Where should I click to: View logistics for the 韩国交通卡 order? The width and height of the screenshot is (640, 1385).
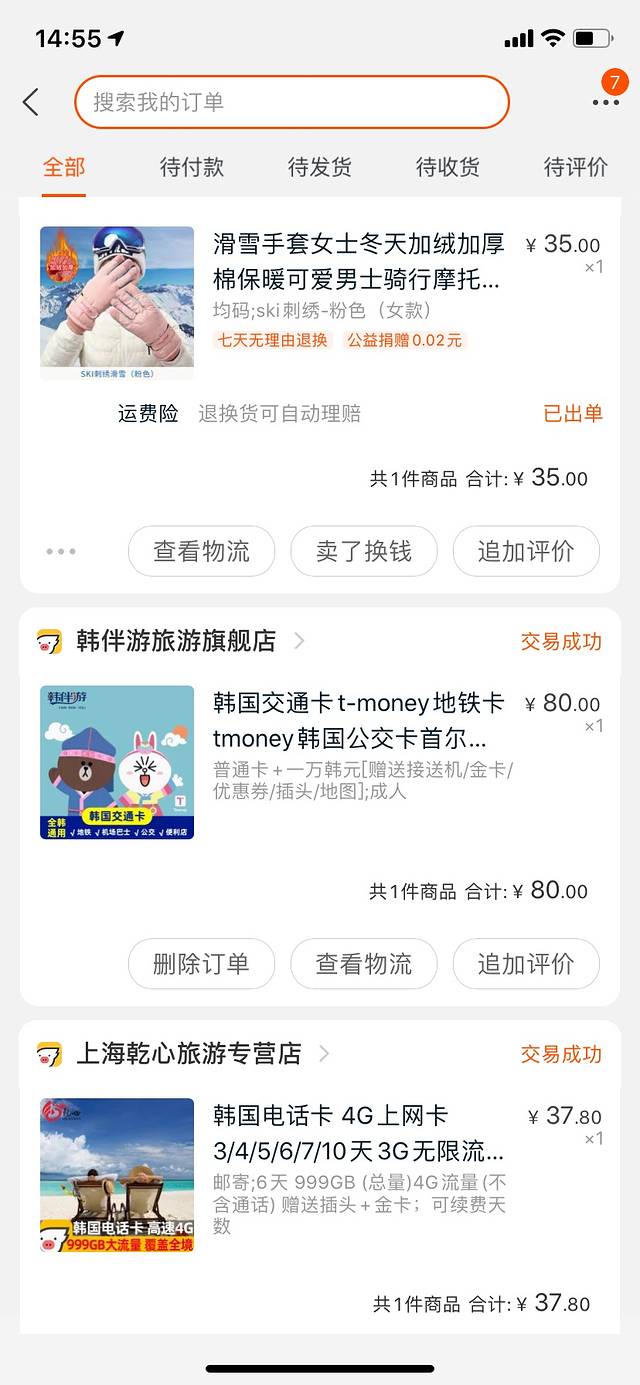[x=364, y=964]
